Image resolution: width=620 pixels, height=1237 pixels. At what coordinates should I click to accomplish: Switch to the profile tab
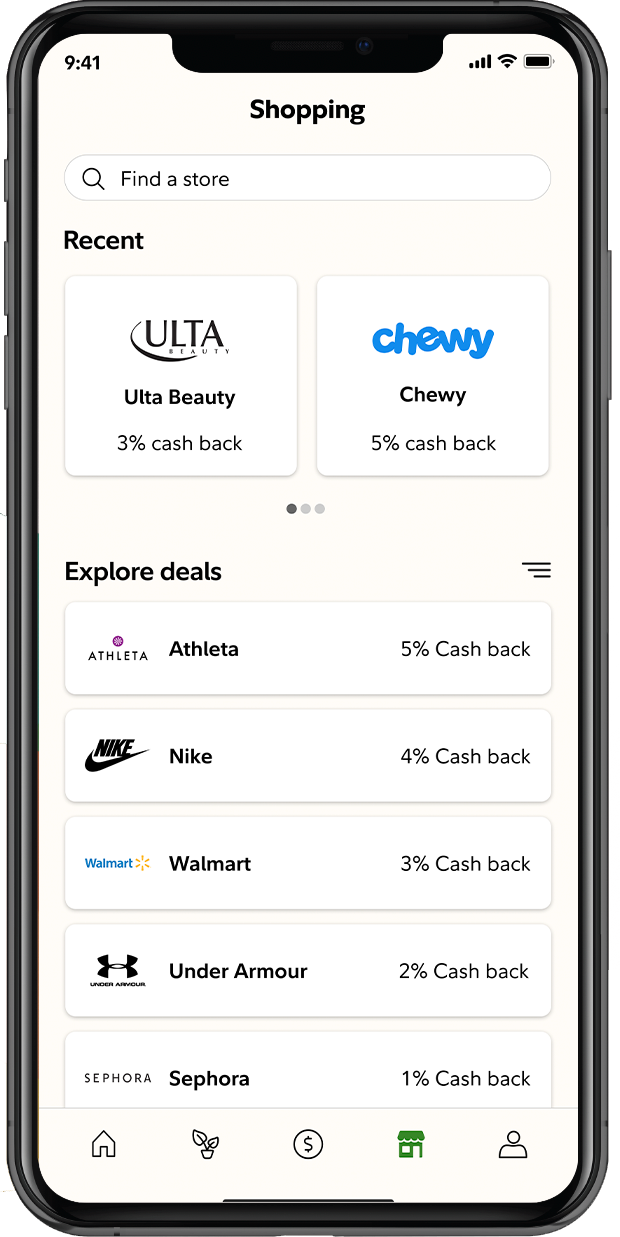click(x=513, y=1144)
